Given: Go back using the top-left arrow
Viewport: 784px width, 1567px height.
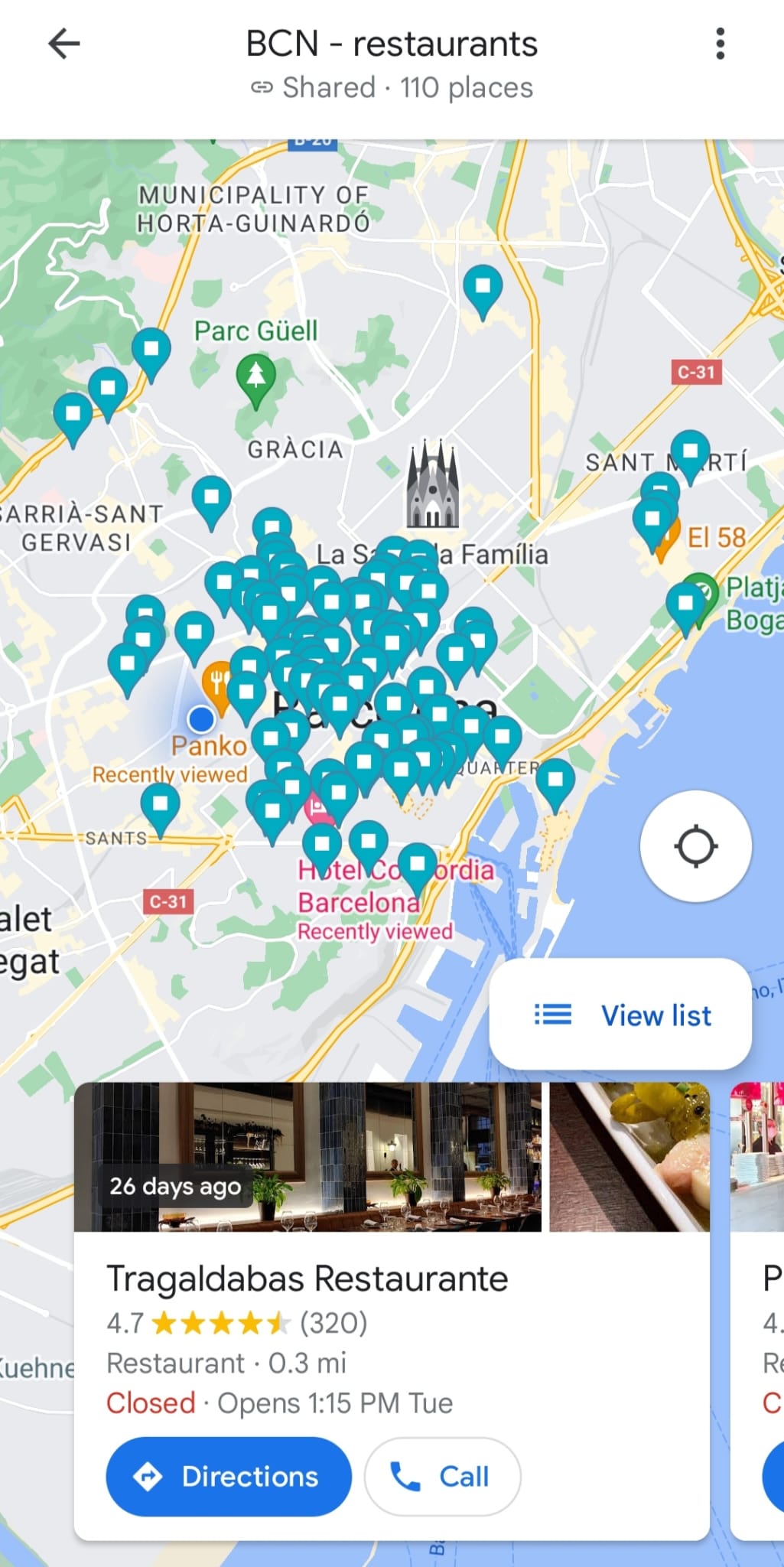Looking at the screenshot, I should (x=64, y=44).
